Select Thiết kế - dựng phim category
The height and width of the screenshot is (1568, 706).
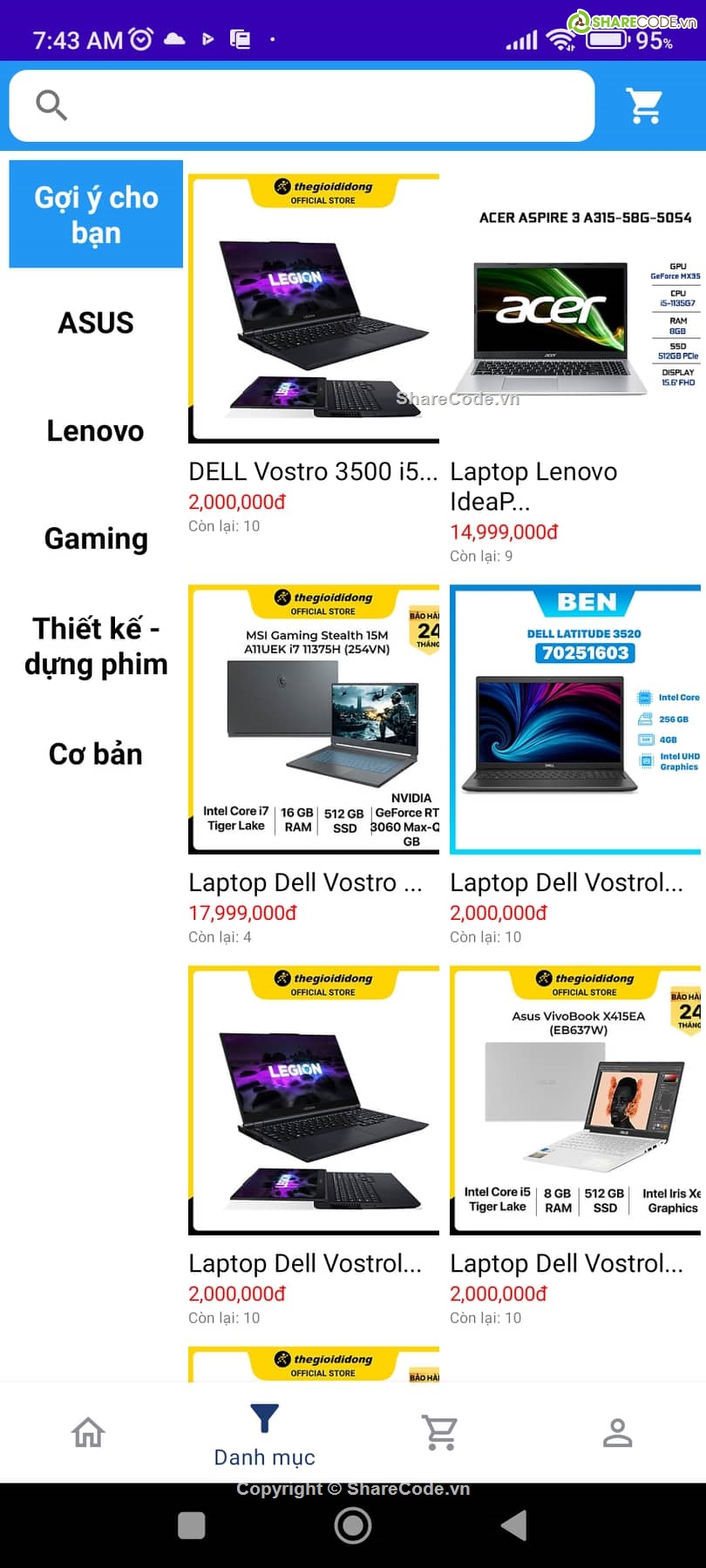(x=96, y=645)
